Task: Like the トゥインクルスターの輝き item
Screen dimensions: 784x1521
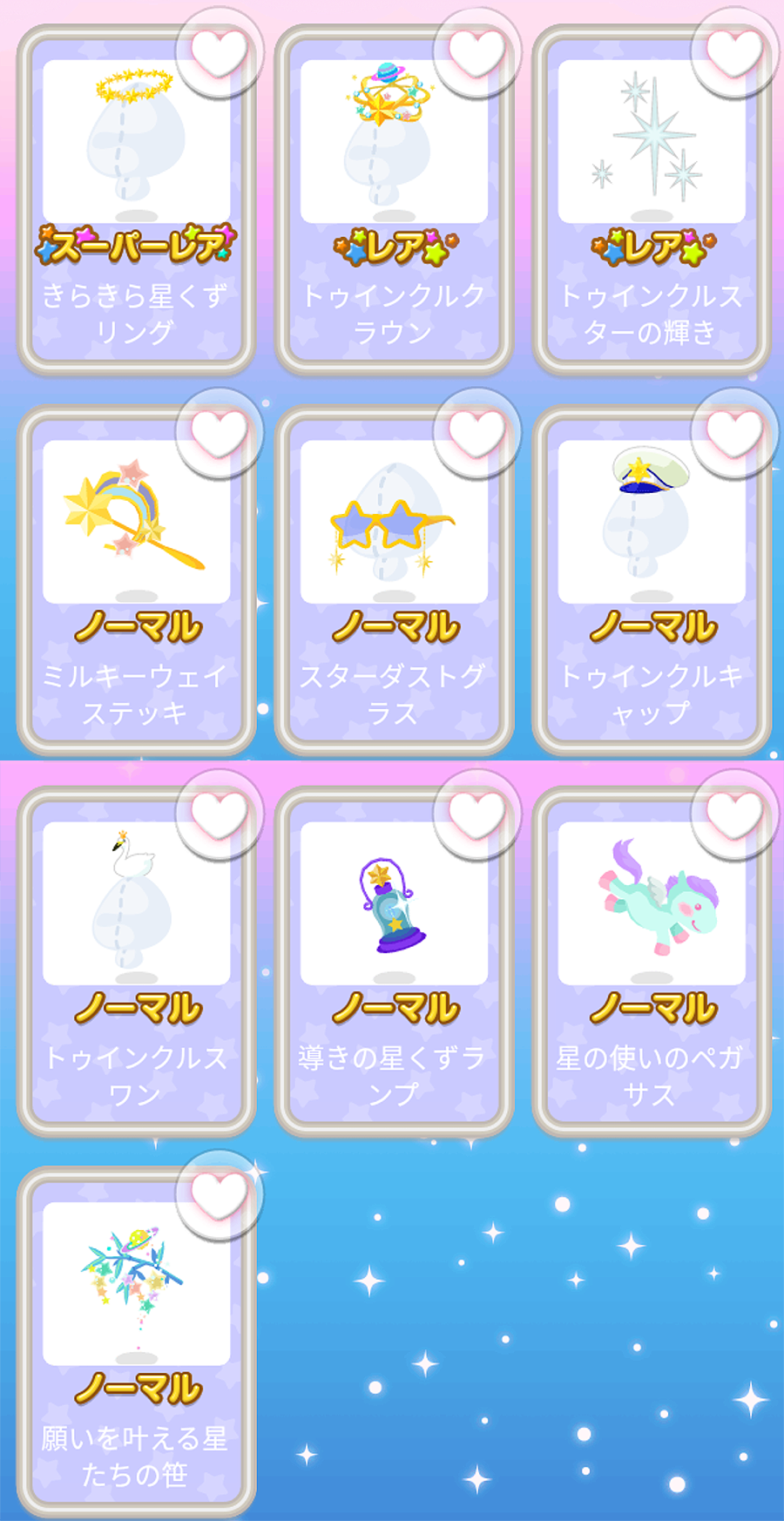Action: pyautogui.click(x=734, y=52)
